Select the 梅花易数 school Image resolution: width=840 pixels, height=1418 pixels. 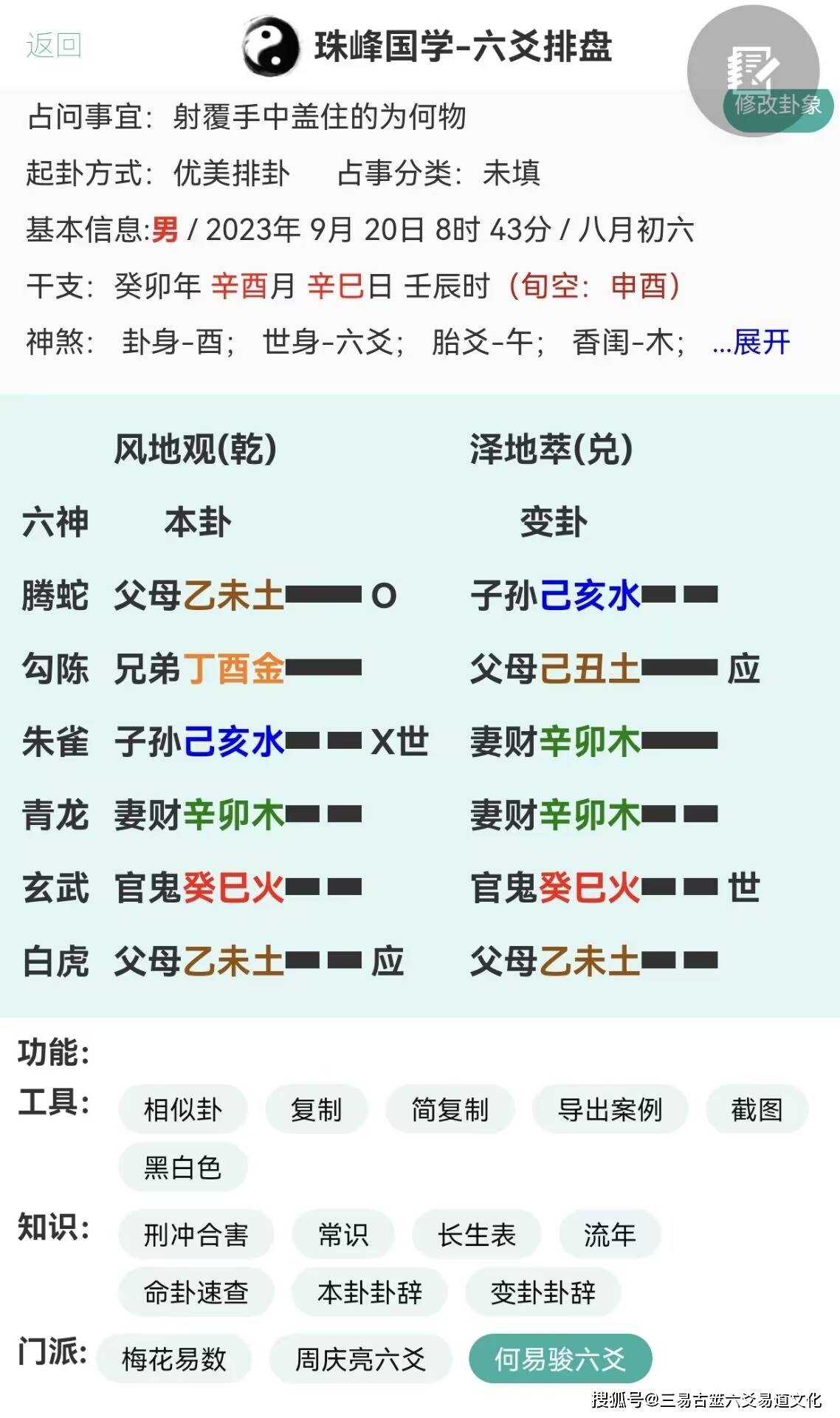coord(173,1359)
